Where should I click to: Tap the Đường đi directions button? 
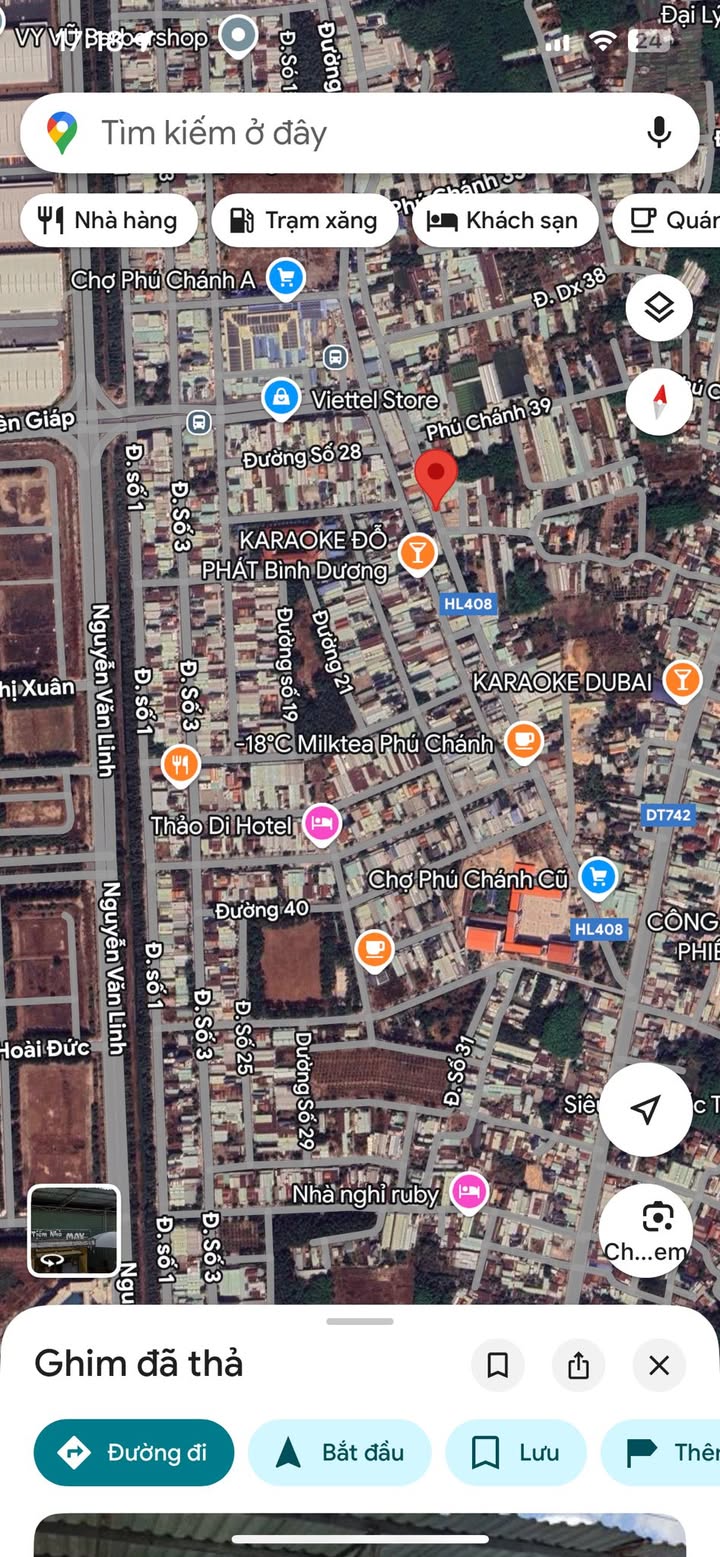(x=134, y=1452)
